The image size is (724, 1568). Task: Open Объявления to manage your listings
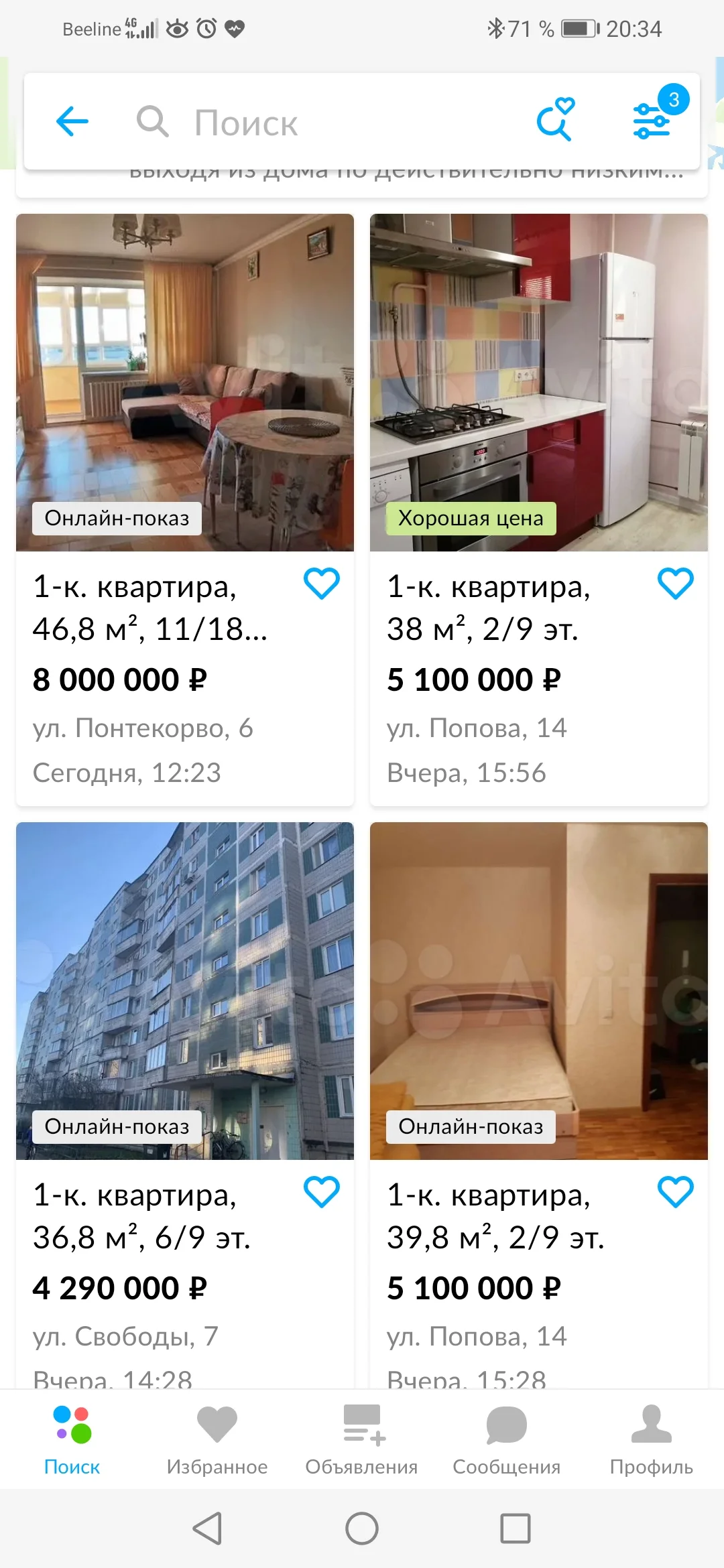pyautogui.click(x=361, y=1434)
